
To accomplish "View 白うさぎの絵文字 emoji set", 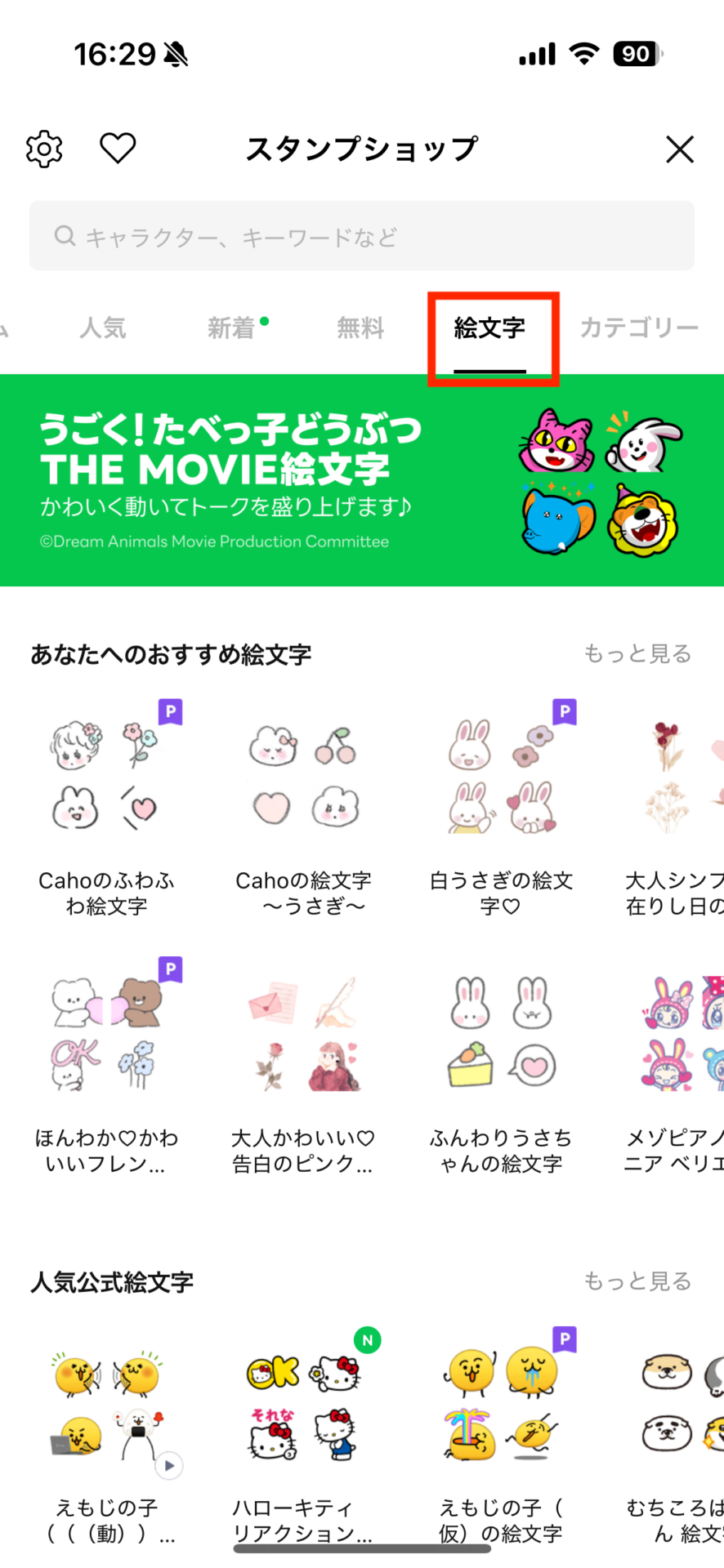I will click(501, 808).
